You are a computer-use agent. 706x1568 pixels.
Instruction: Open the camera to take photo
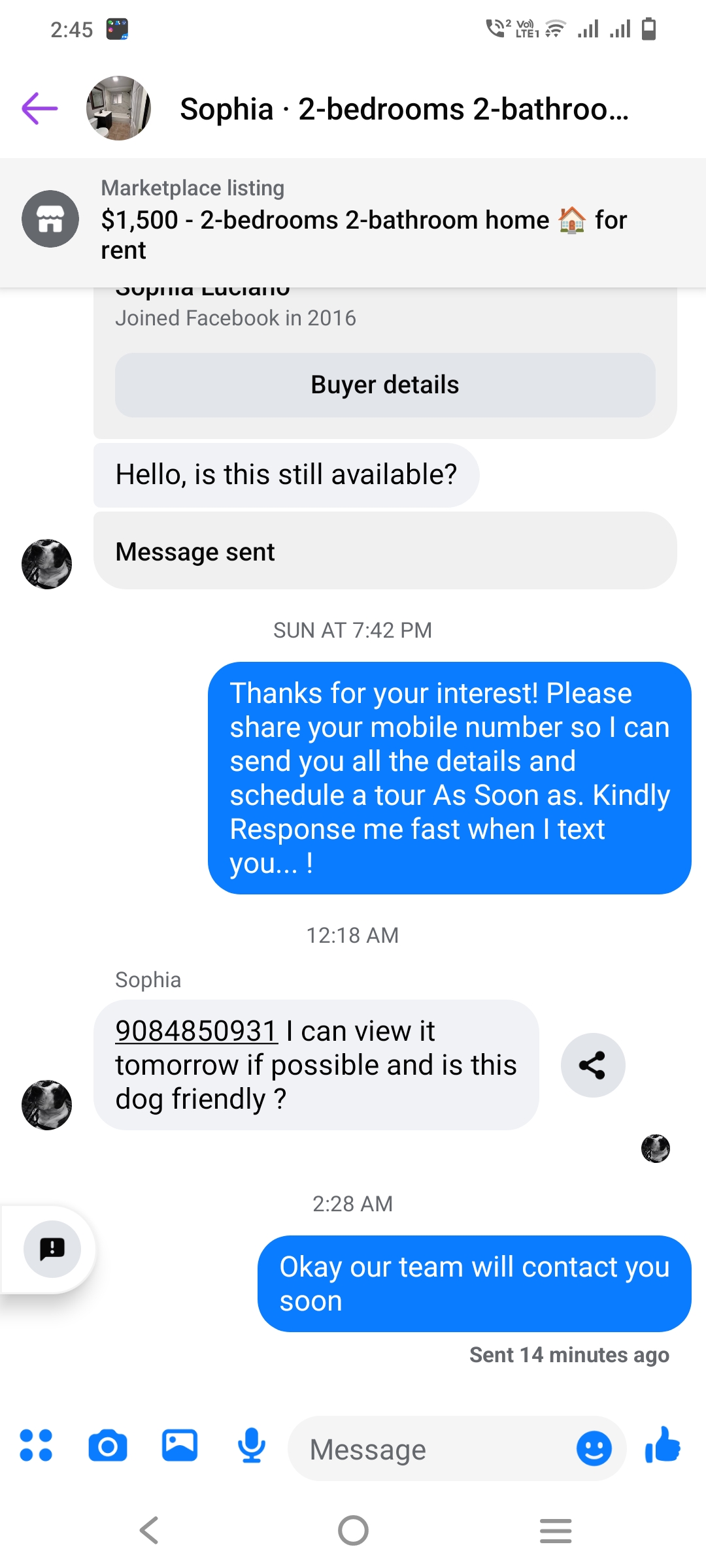[x=108, y=1445]
